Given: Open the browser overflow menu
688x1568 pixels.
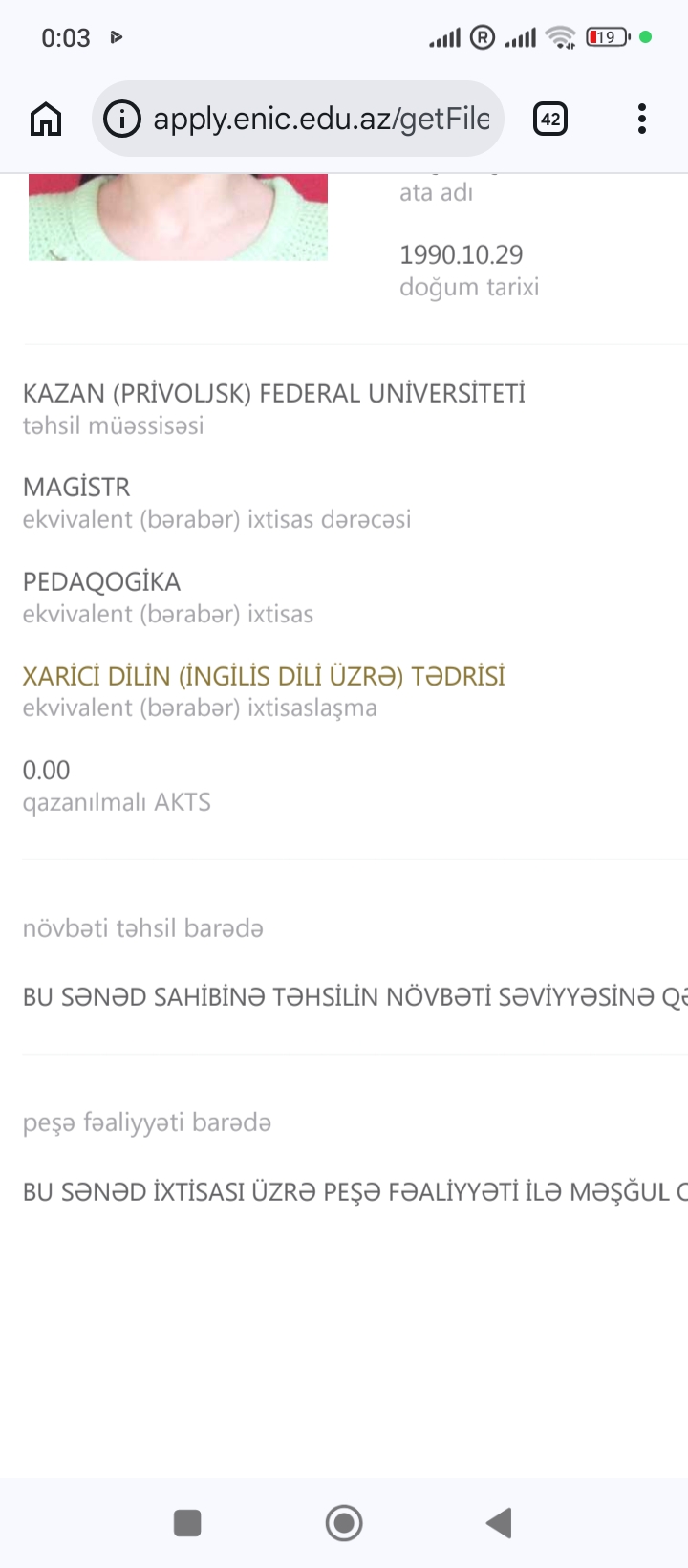Looking at the screenshot, I should (642, 120).
